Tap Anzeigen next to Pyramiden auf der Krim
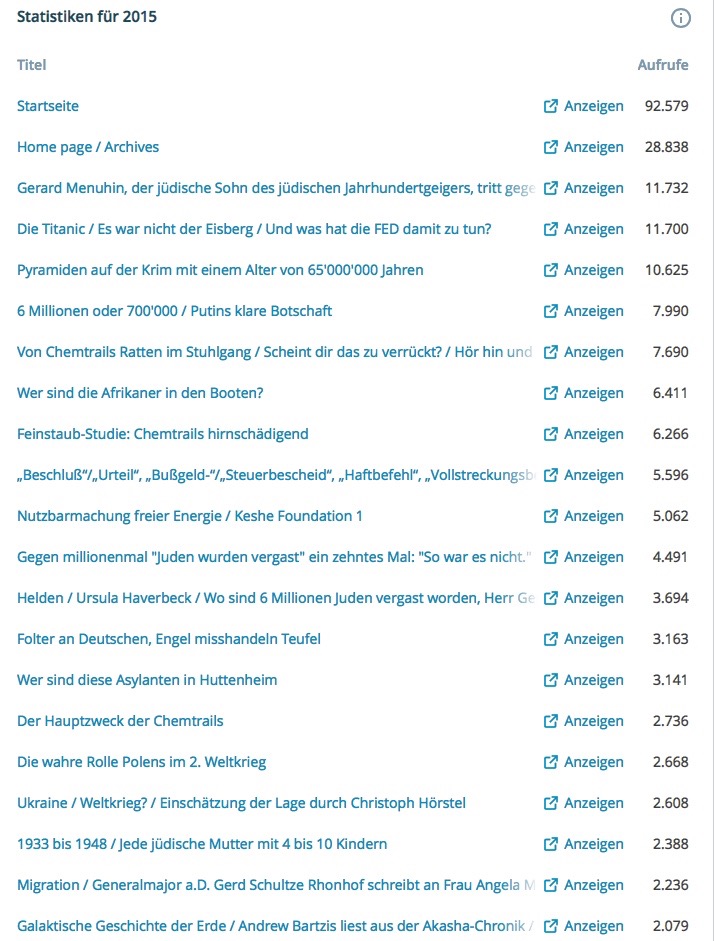This screenshot has height=941, width=714. [x=583, y=270]
